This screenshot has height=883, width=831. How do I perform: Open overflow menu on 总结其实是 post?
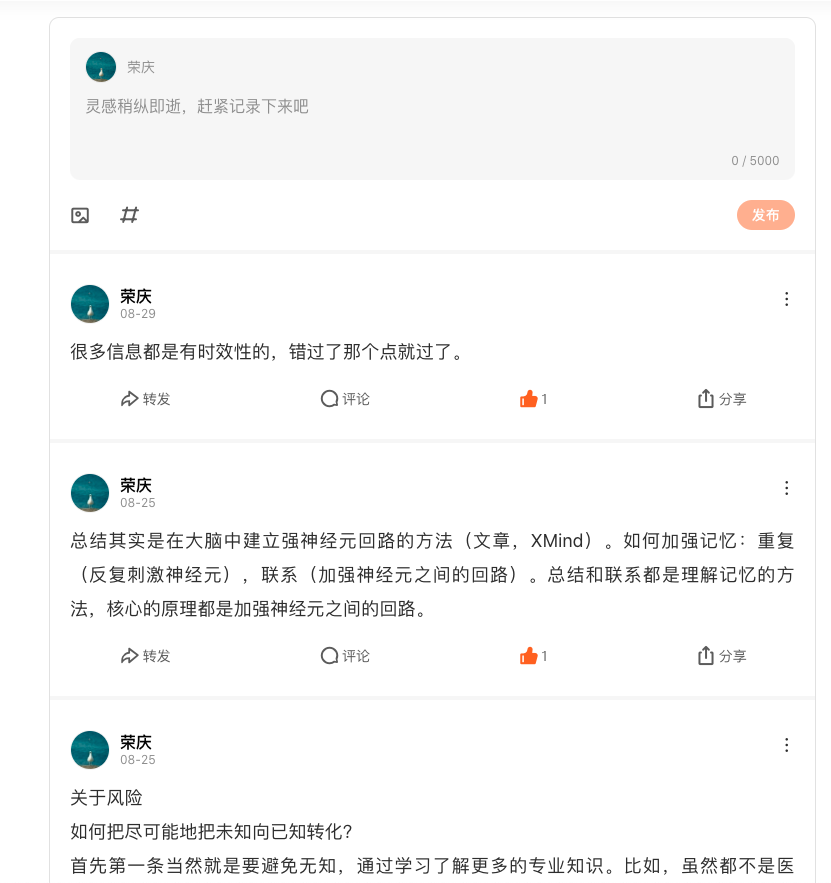pyautogui.click(x=786, y=488)
